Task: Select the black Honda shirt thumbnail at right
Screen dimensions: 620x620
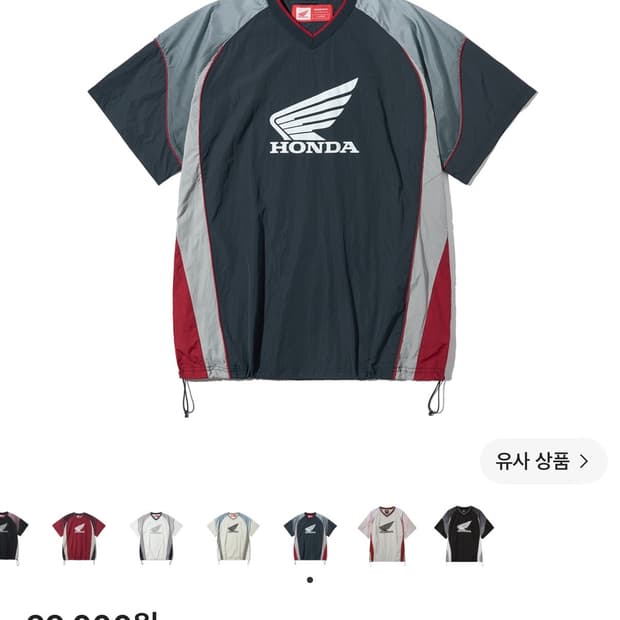Action: coord(464,535)
